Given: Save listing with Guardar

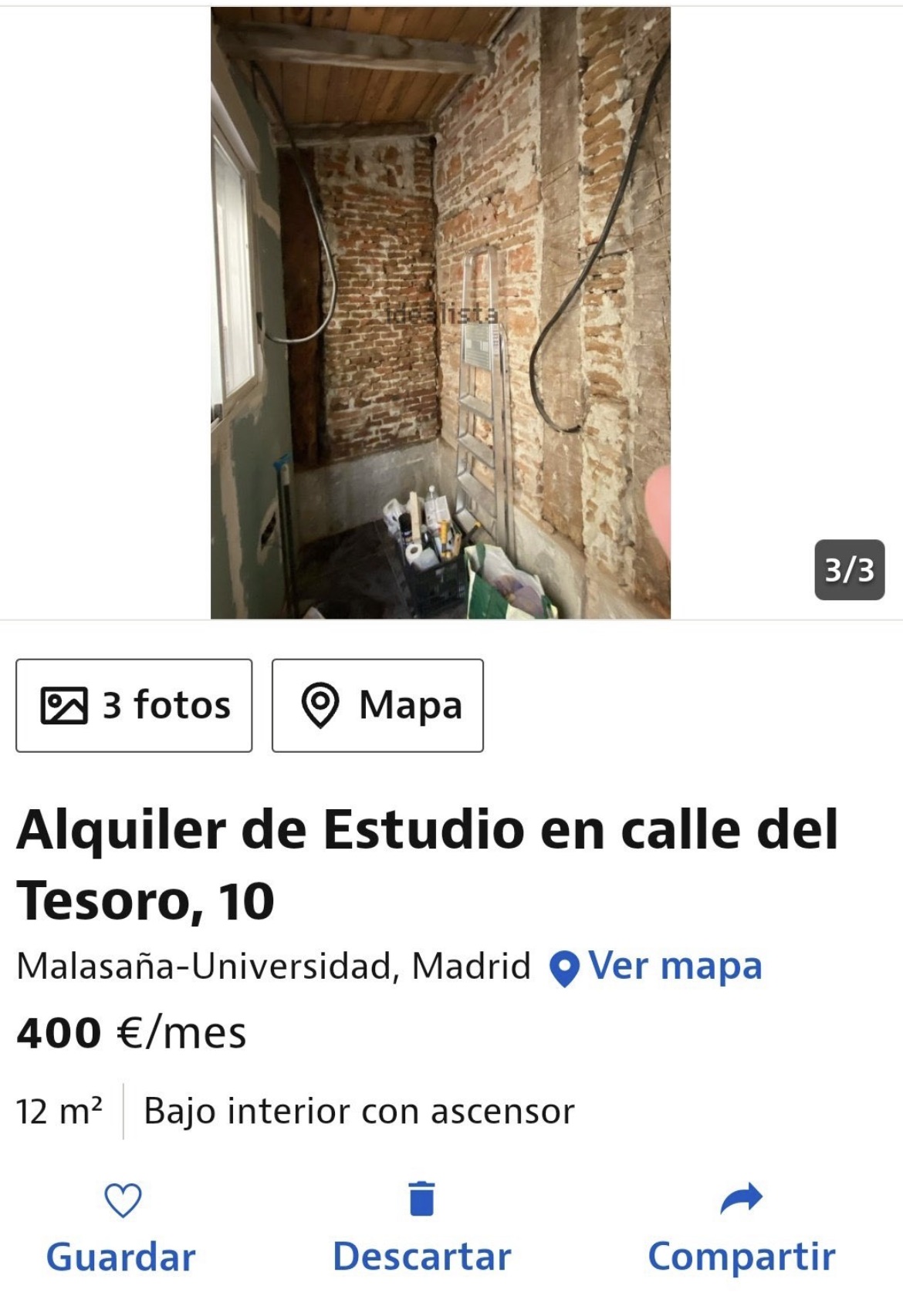Looking at the screenshot, I should pyautogui.click(x=121, y=1230).
